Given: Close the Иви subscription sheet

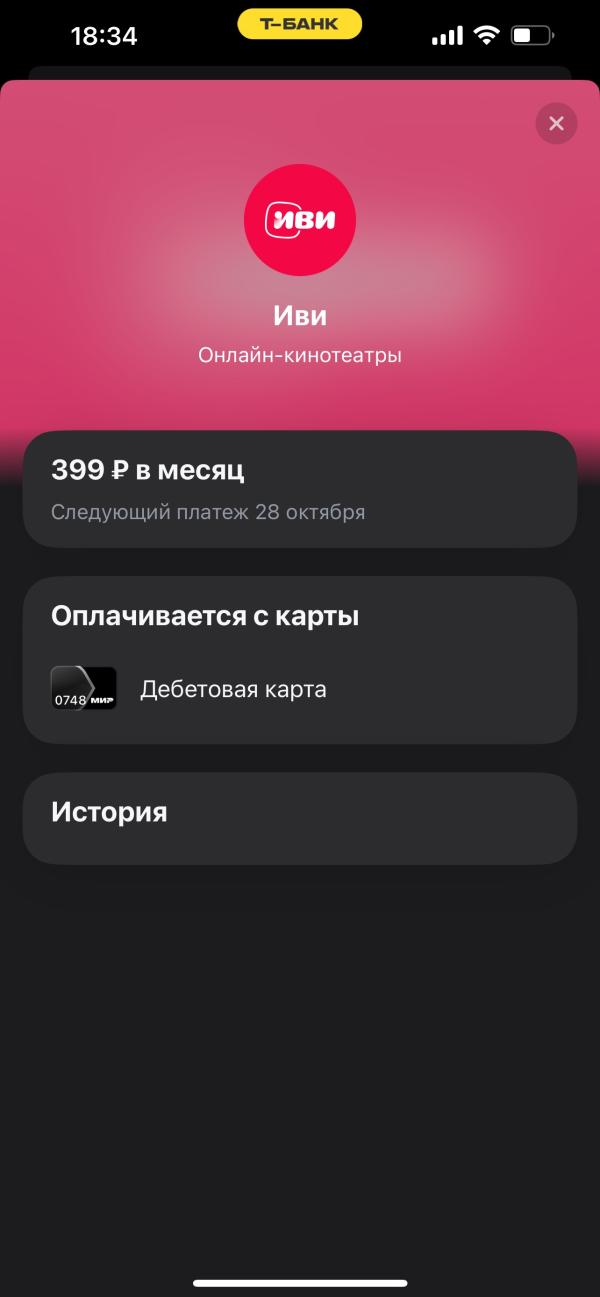Looking at the screenshot, I should tap(556, 123).
